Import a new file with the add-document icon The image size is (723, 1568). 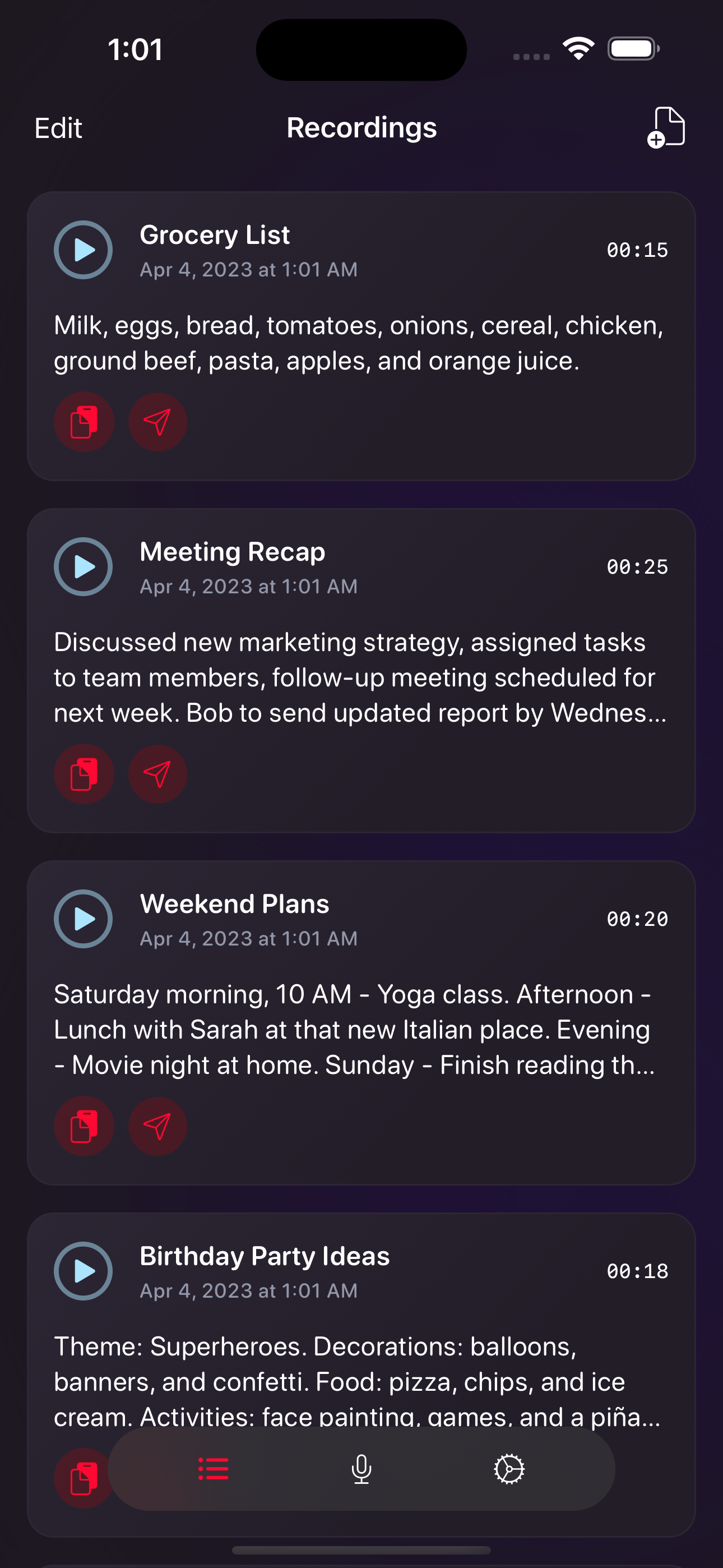[x=666, y=127]
